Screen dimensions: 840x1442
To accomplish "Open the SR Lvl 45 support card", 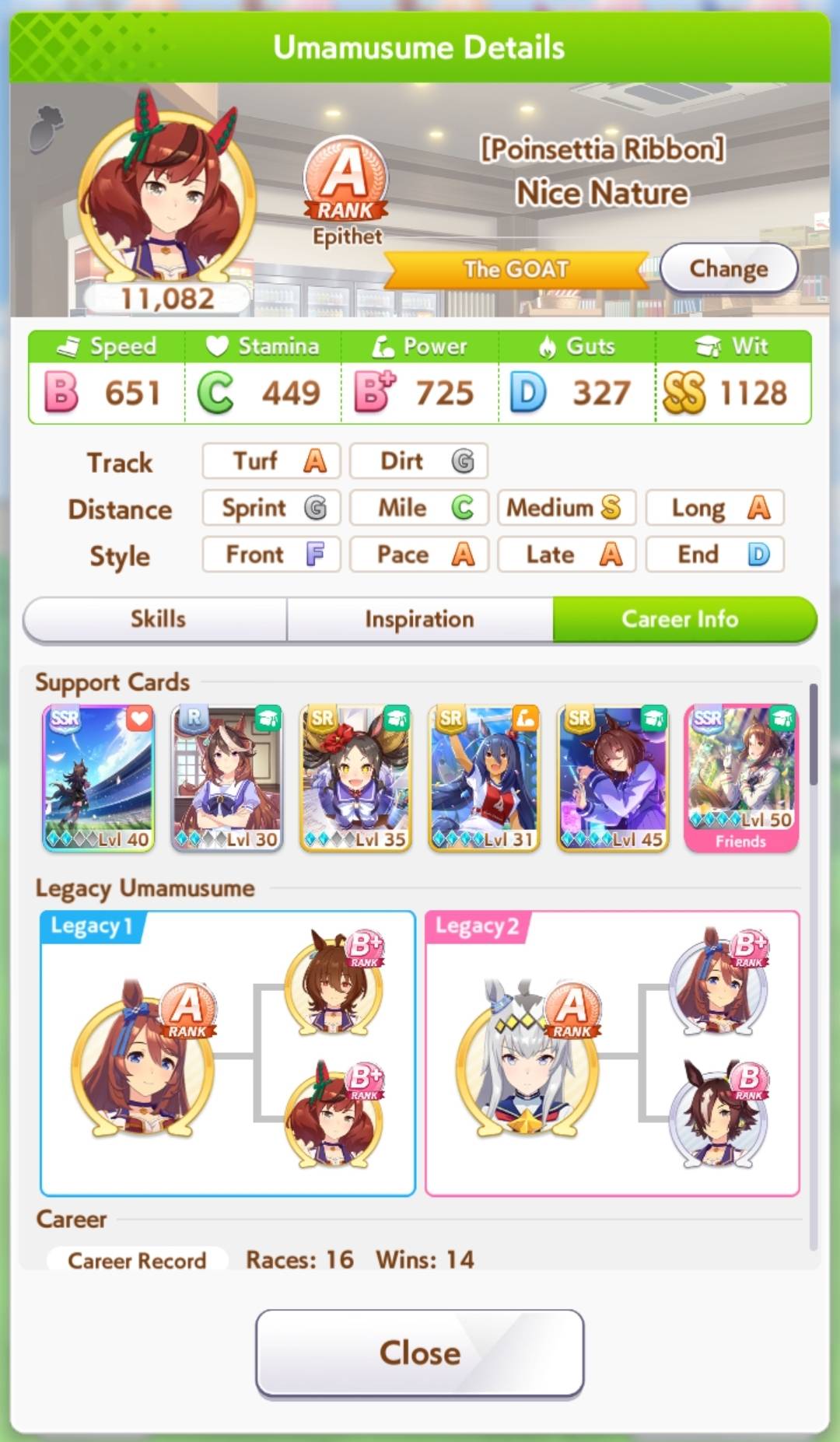I will click(x=613, y=778).
